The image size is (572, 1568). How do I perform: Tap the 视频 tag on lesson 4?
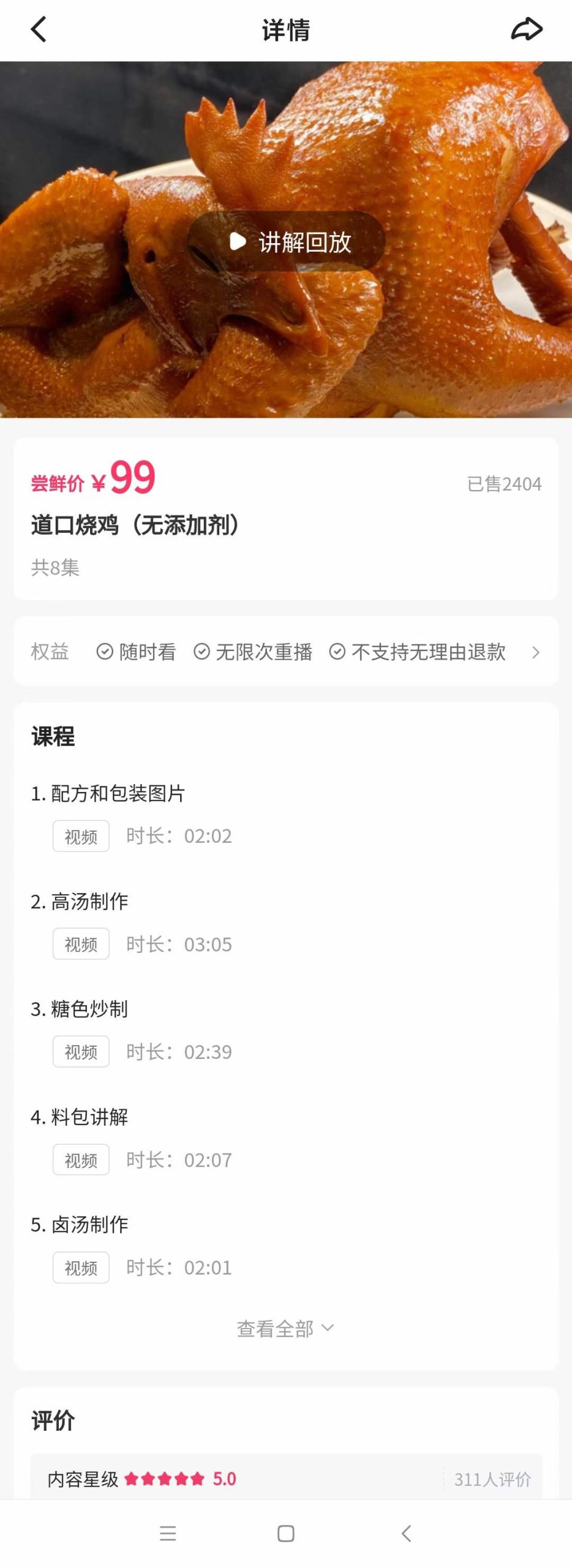click(80, 1159)
